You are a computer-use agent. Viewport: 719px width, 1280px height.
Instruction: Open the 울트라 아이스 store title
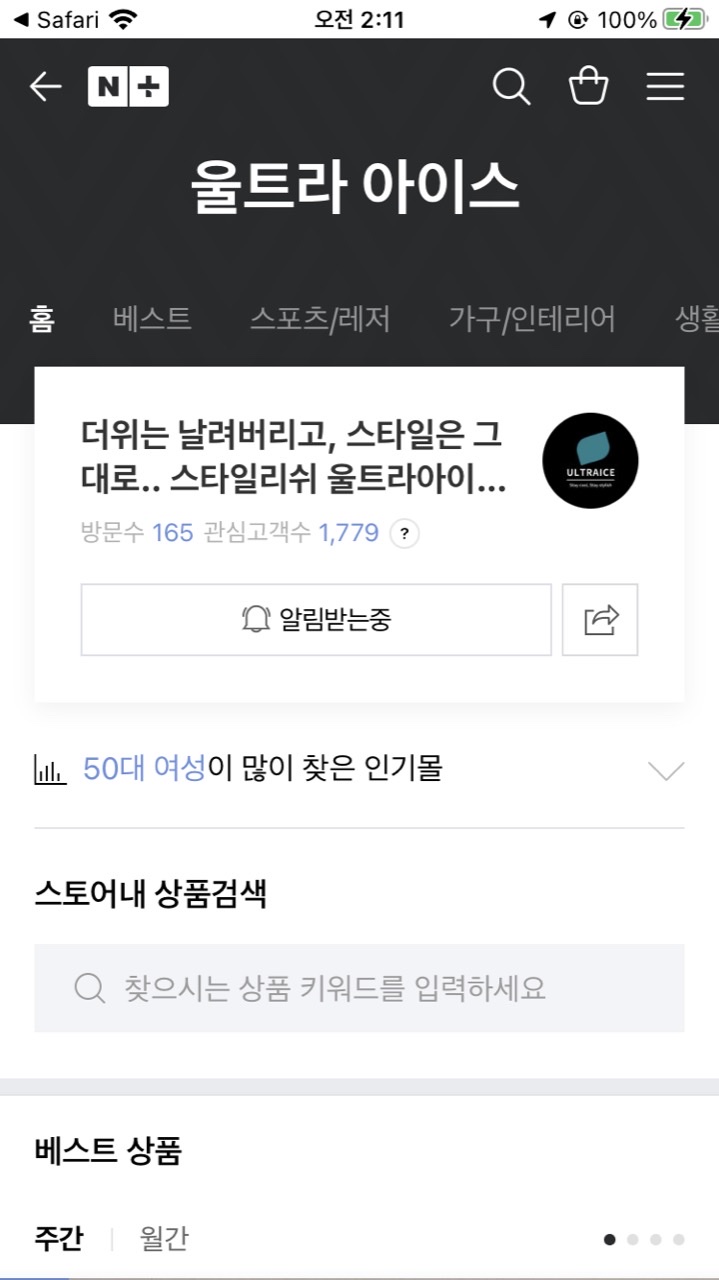click(355, 187)
